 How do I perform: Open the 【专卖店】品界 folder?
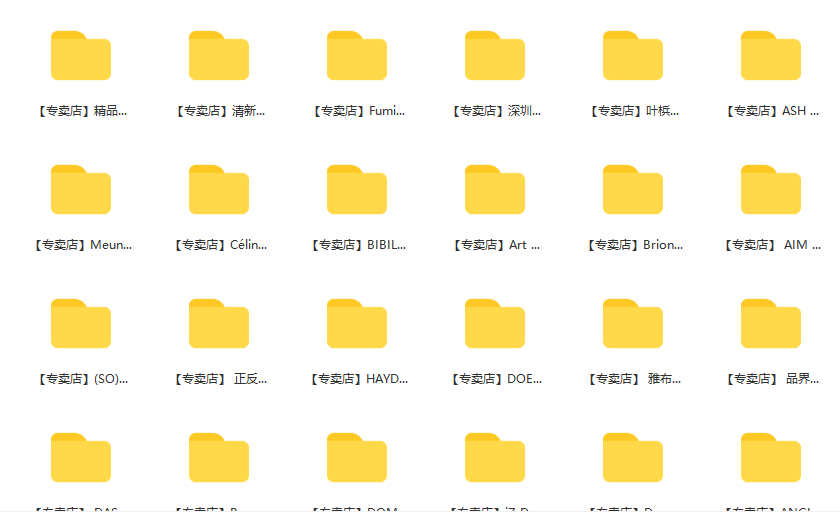click(x=771, y=324)
